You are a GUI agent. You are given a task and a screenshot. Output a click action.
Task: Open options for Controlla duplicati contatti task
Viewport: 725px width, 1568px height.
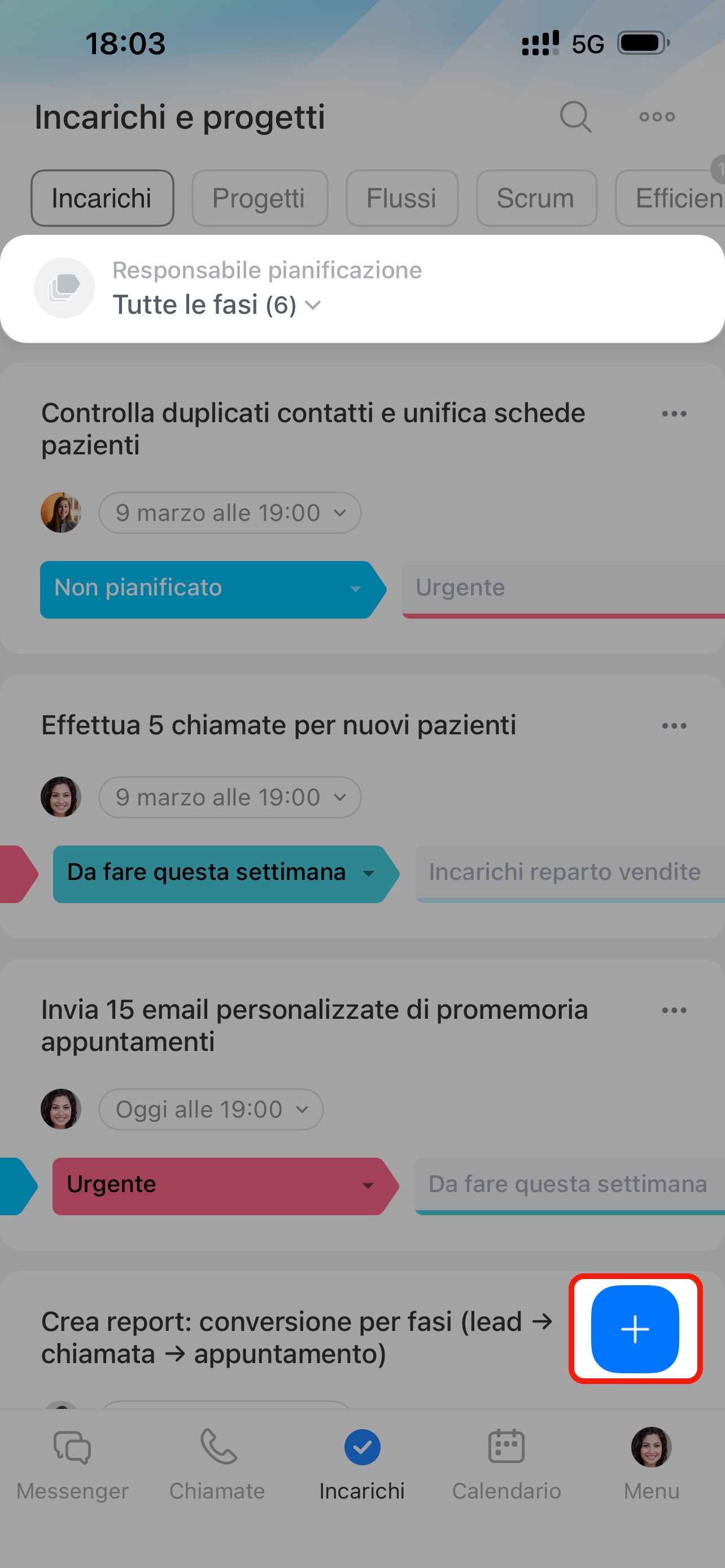[674, 414]
